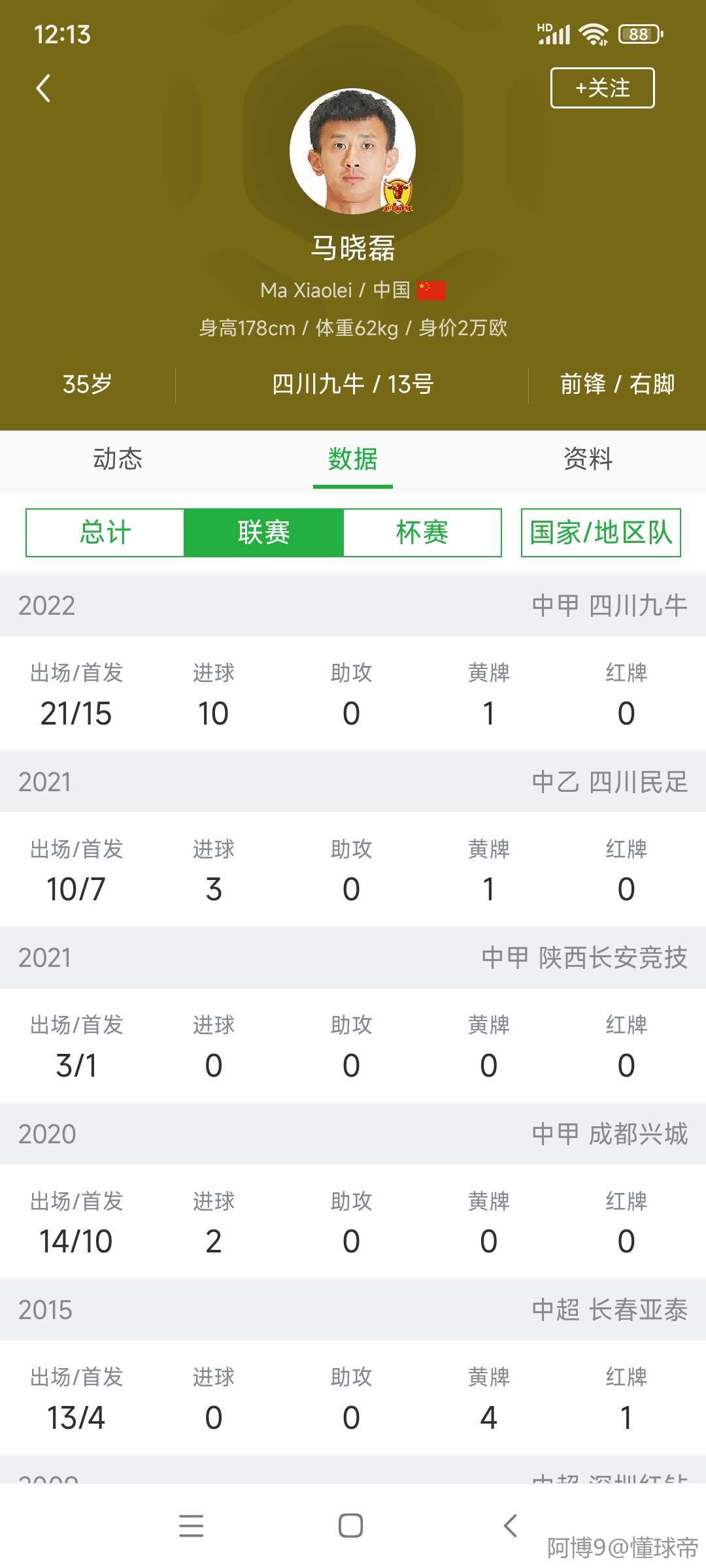Select the 数据 tab
This screenshot has height=1568, width=706.
(x=353, y=459)
